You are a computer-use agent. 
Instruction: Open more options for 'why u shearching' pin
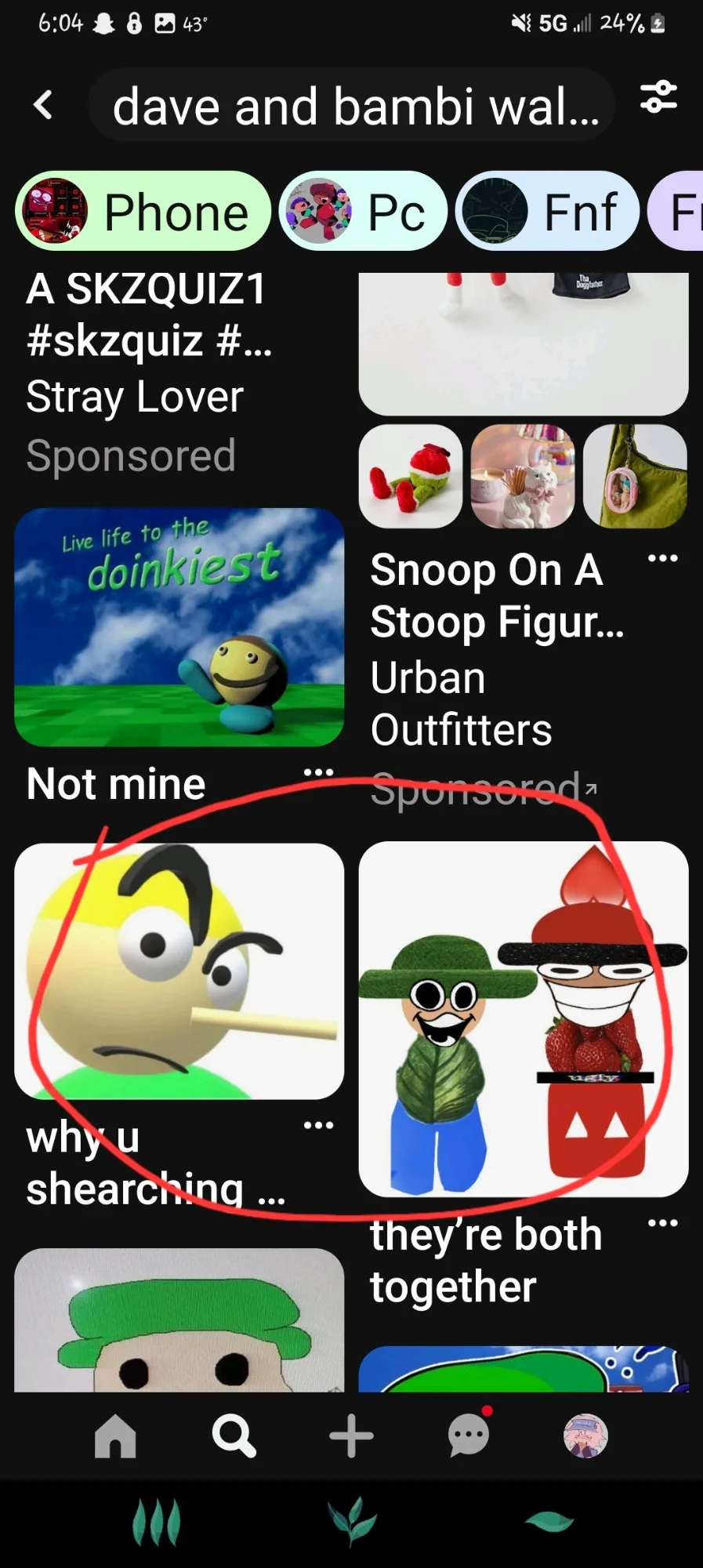point(318,1125)
